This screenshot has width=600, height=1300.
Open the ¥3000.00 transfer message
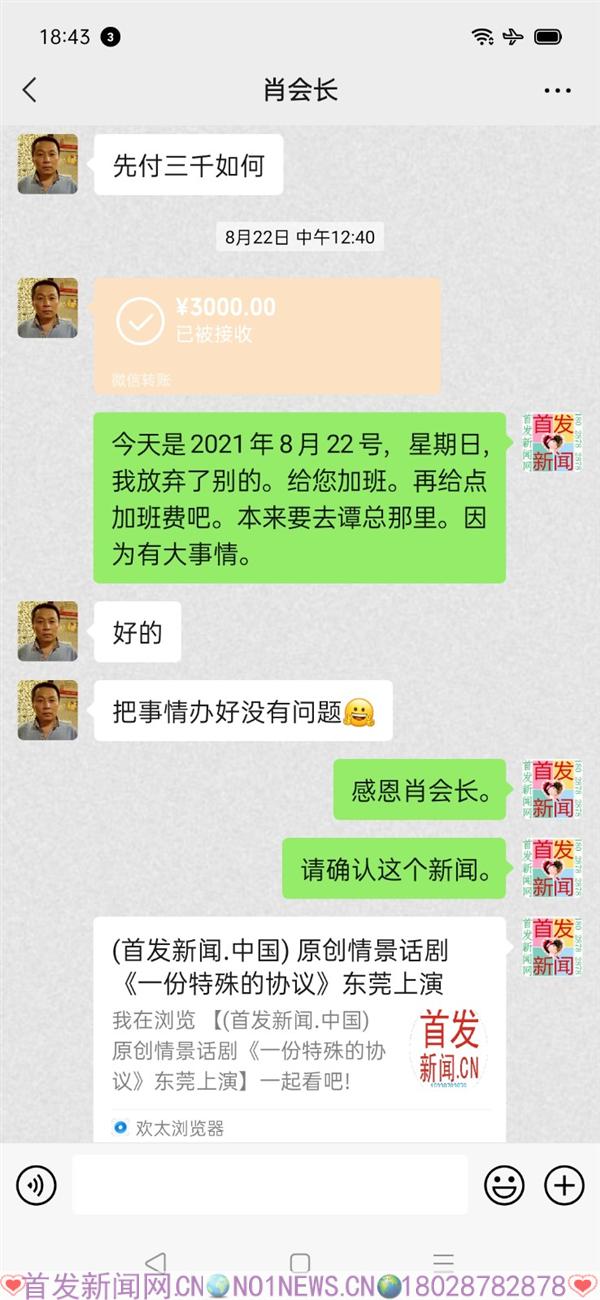pos(267,335)
